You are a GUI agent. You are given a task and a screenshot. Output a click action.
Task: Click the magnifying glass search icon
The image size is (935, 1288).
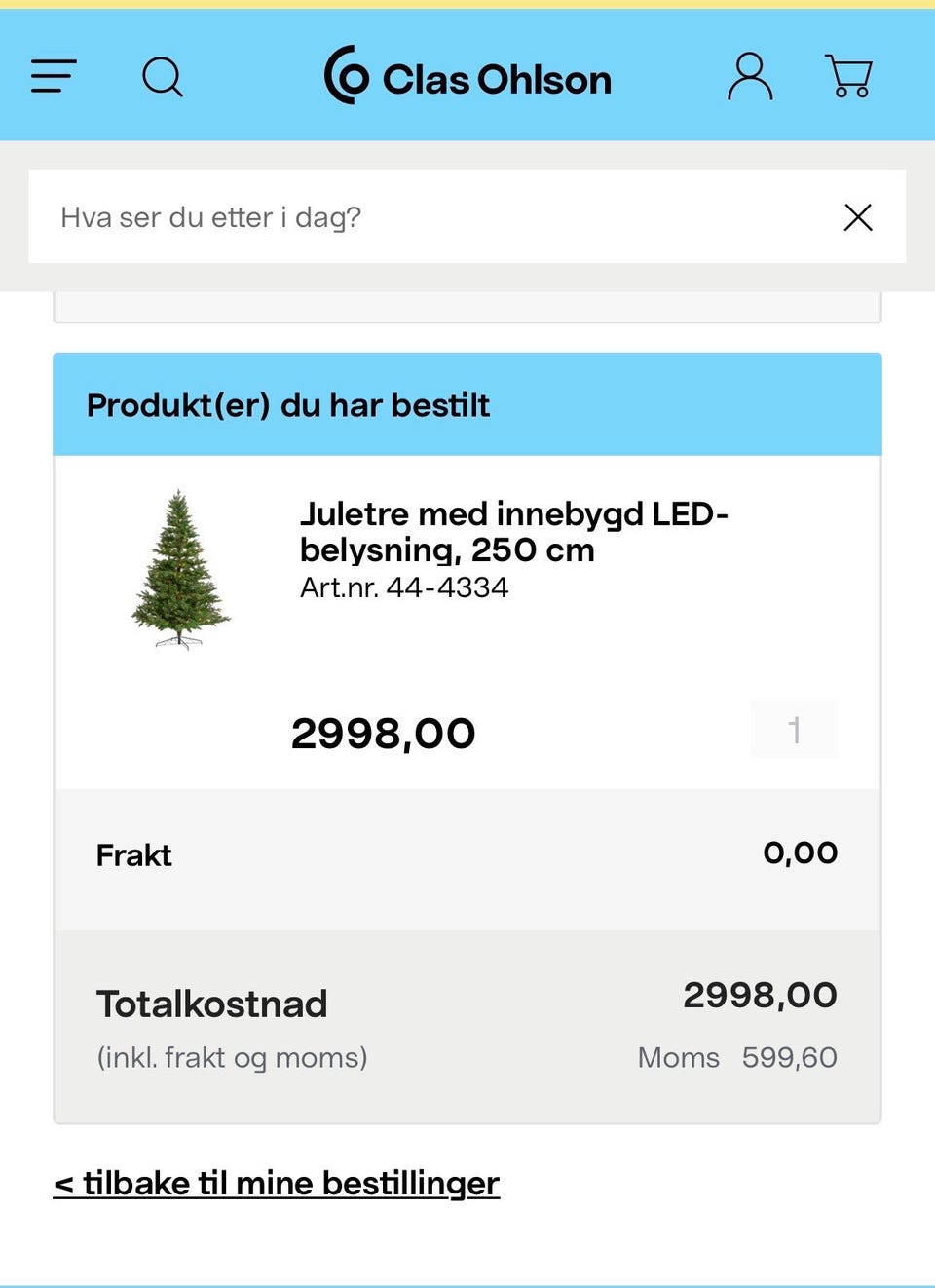(162, 77)
